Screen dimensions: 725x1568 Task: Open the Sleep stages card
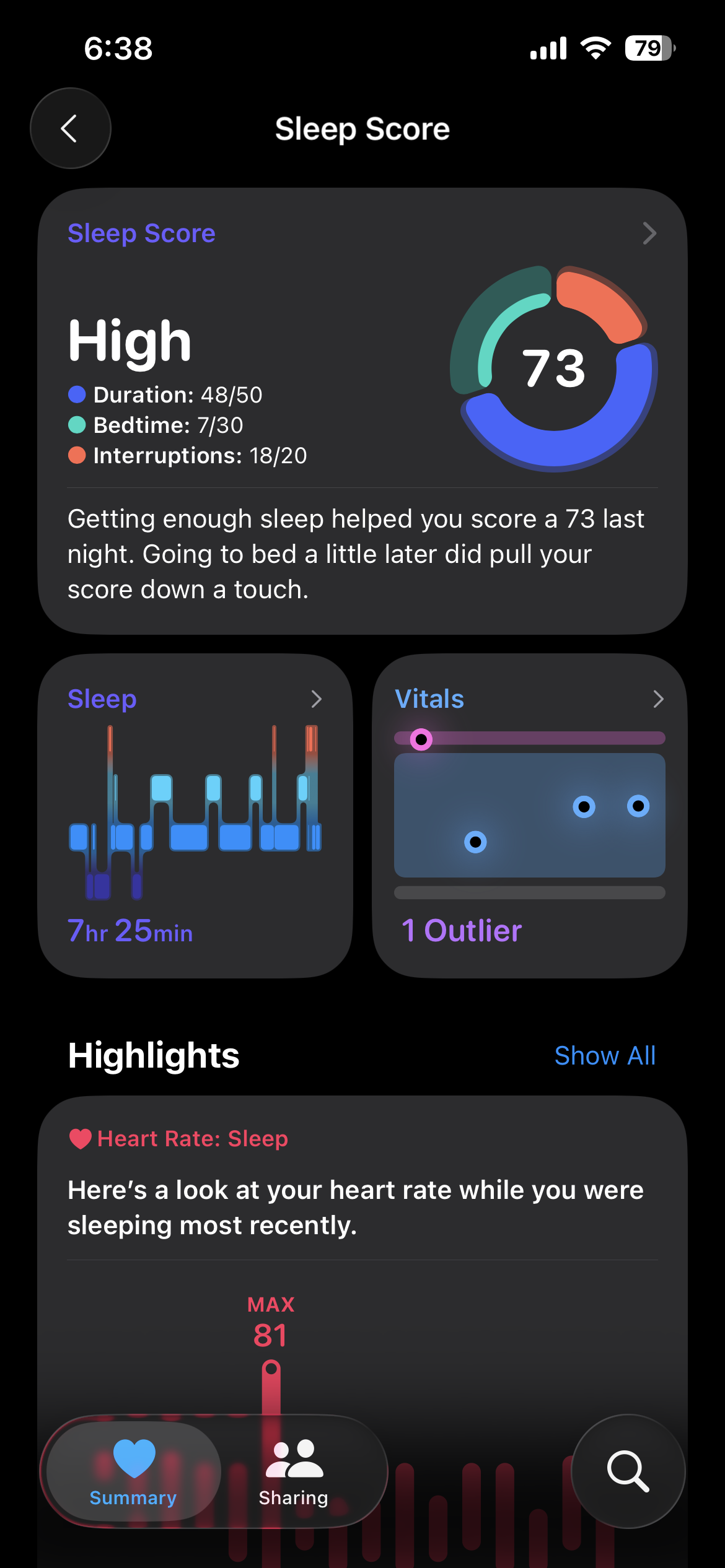195,816
